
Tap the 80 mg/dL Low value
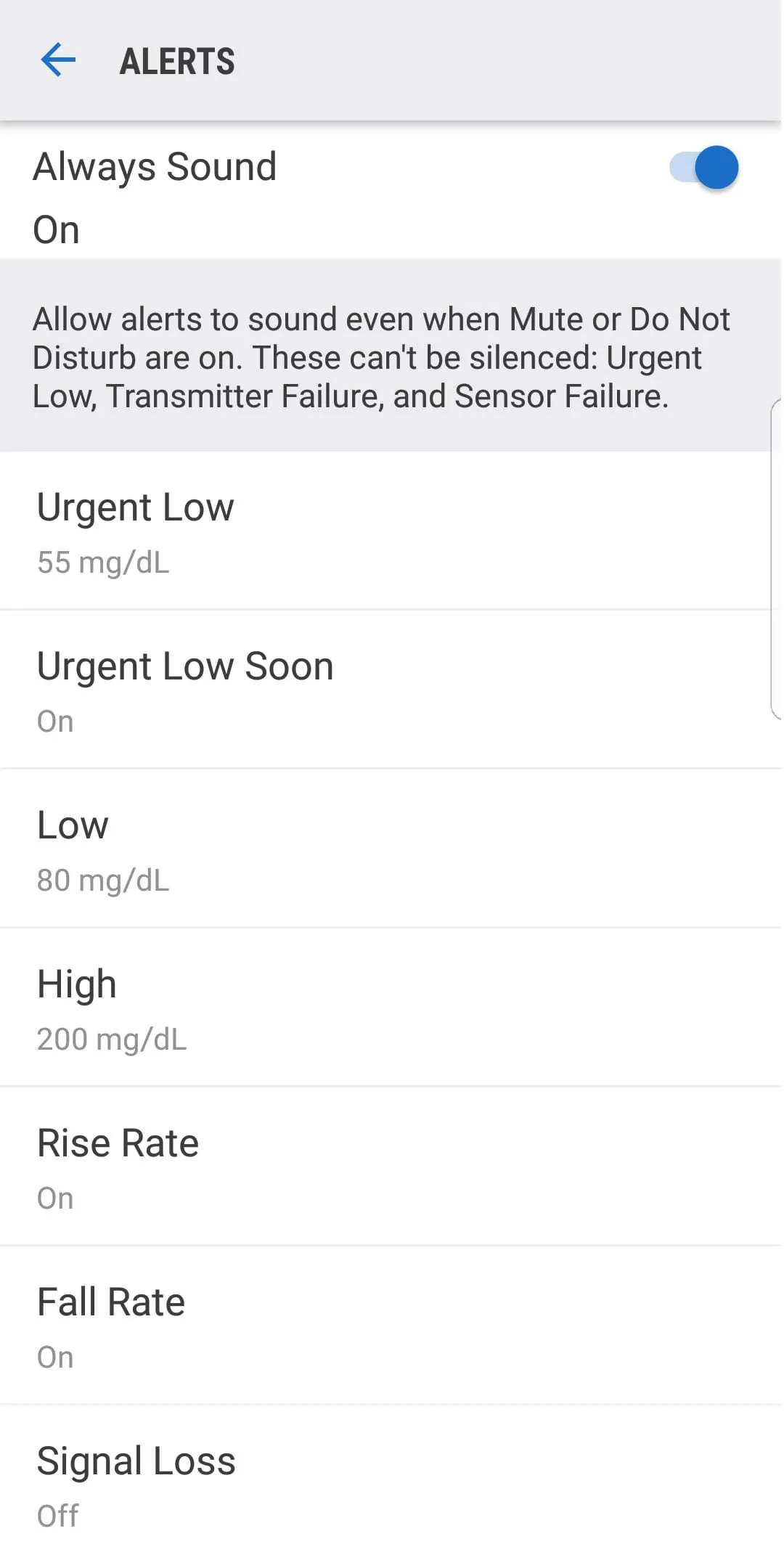tap(103, 879)
